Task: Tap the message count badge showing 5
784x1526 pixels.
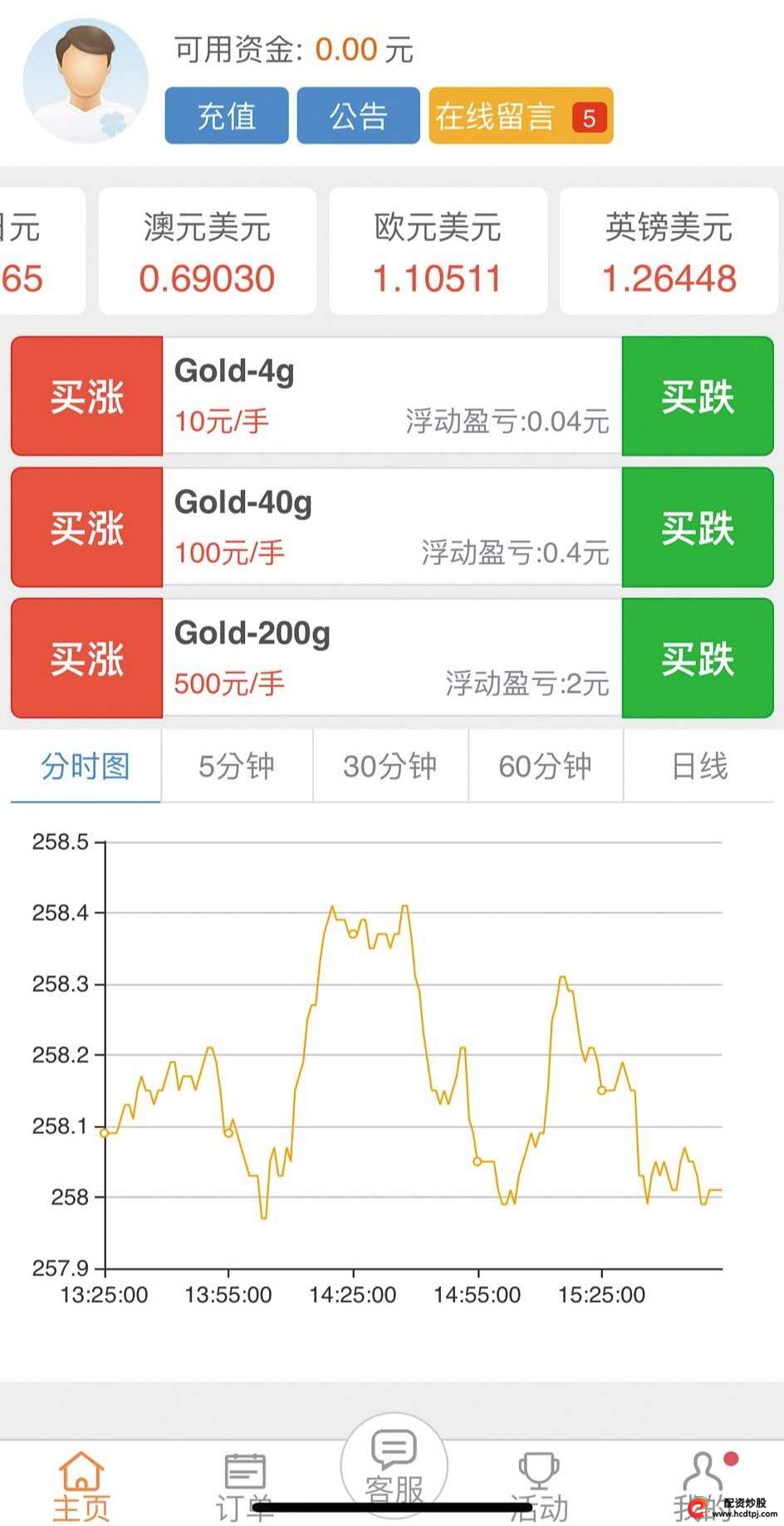Action: [590, 116]
